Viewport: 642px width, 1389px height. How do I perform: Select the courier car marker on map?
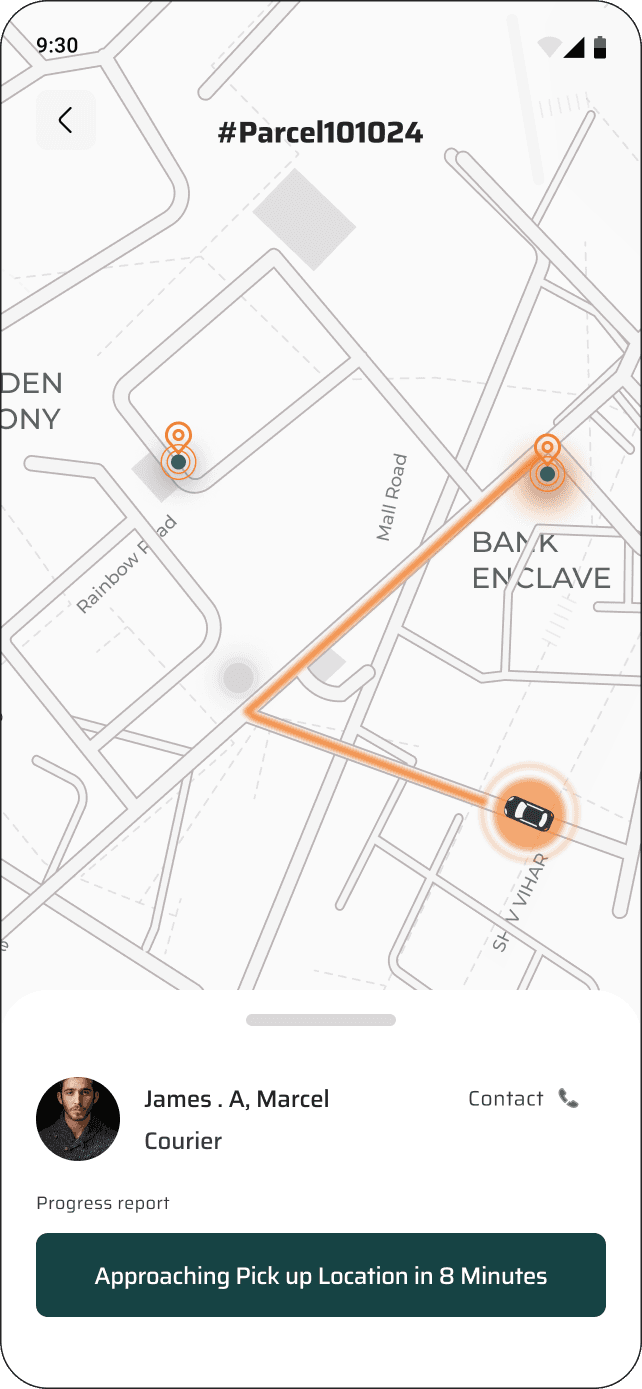pyautogui.click(x=529, y=813)
